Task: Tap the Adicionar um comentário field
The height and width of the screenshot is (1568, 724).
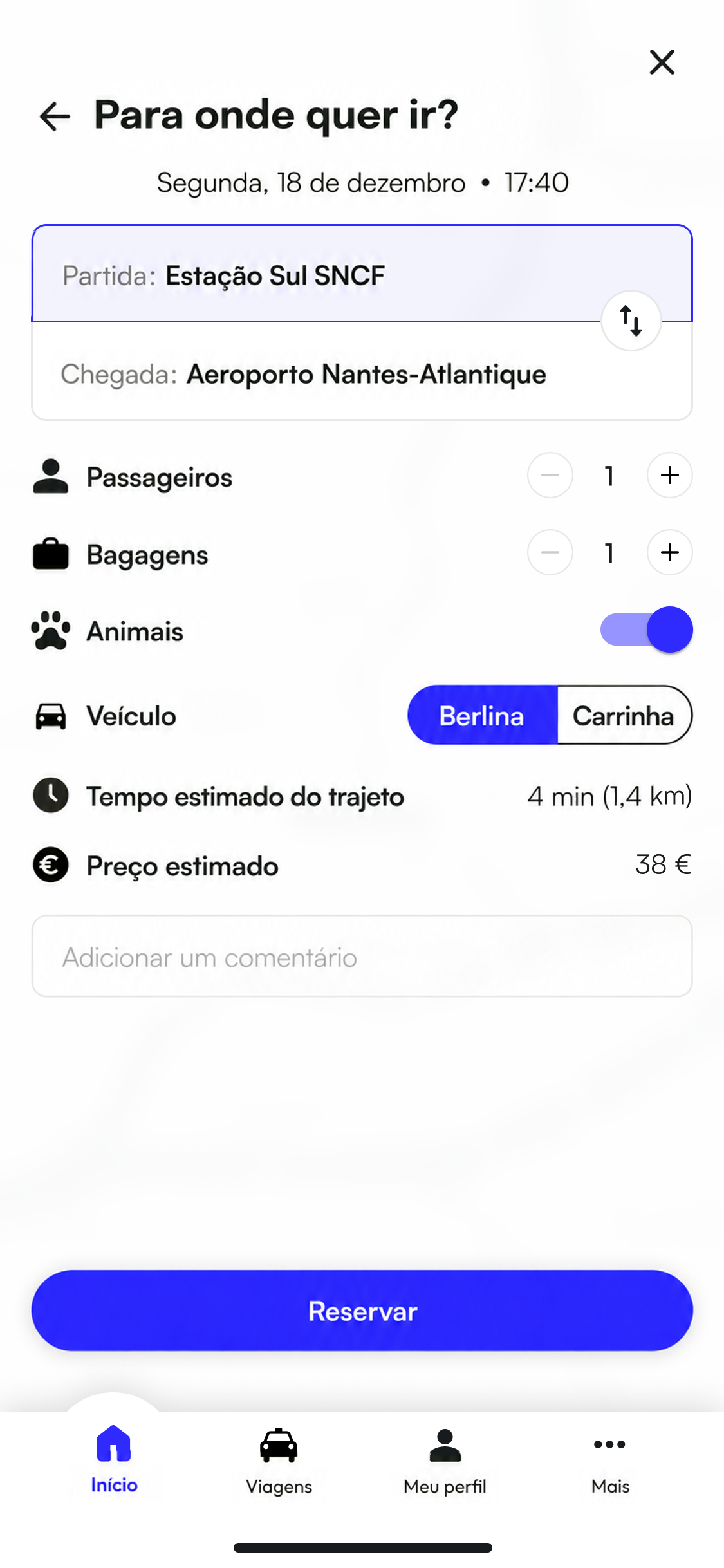Action: click(x=362, y=957)
